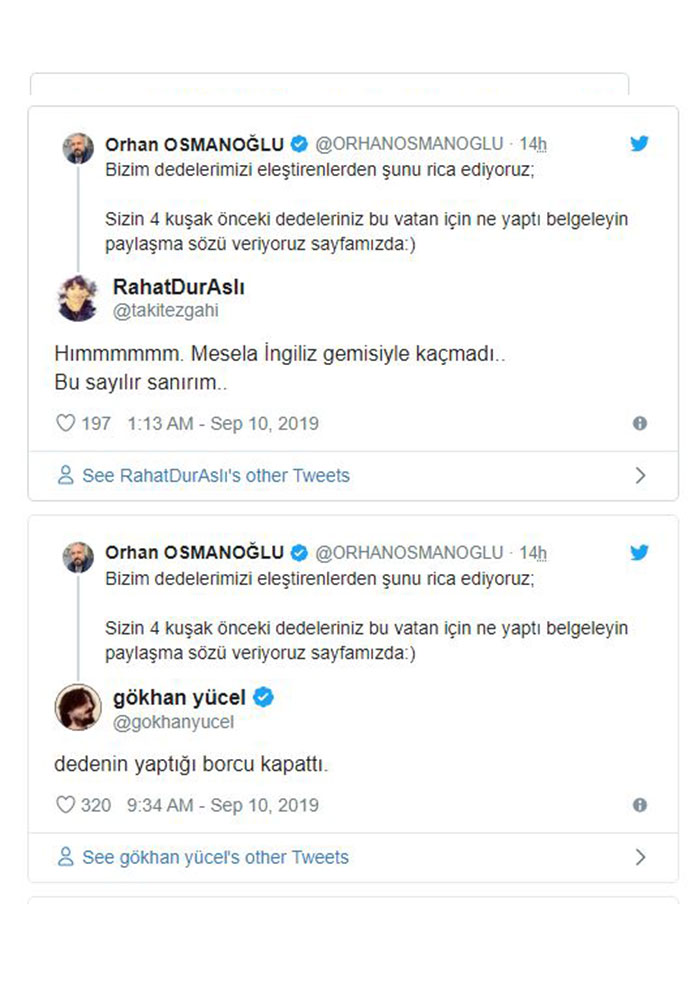Open the Twitter bird icon on gökhan yücel's tweet
This screenshot has width=700, height=1000.
639,552
